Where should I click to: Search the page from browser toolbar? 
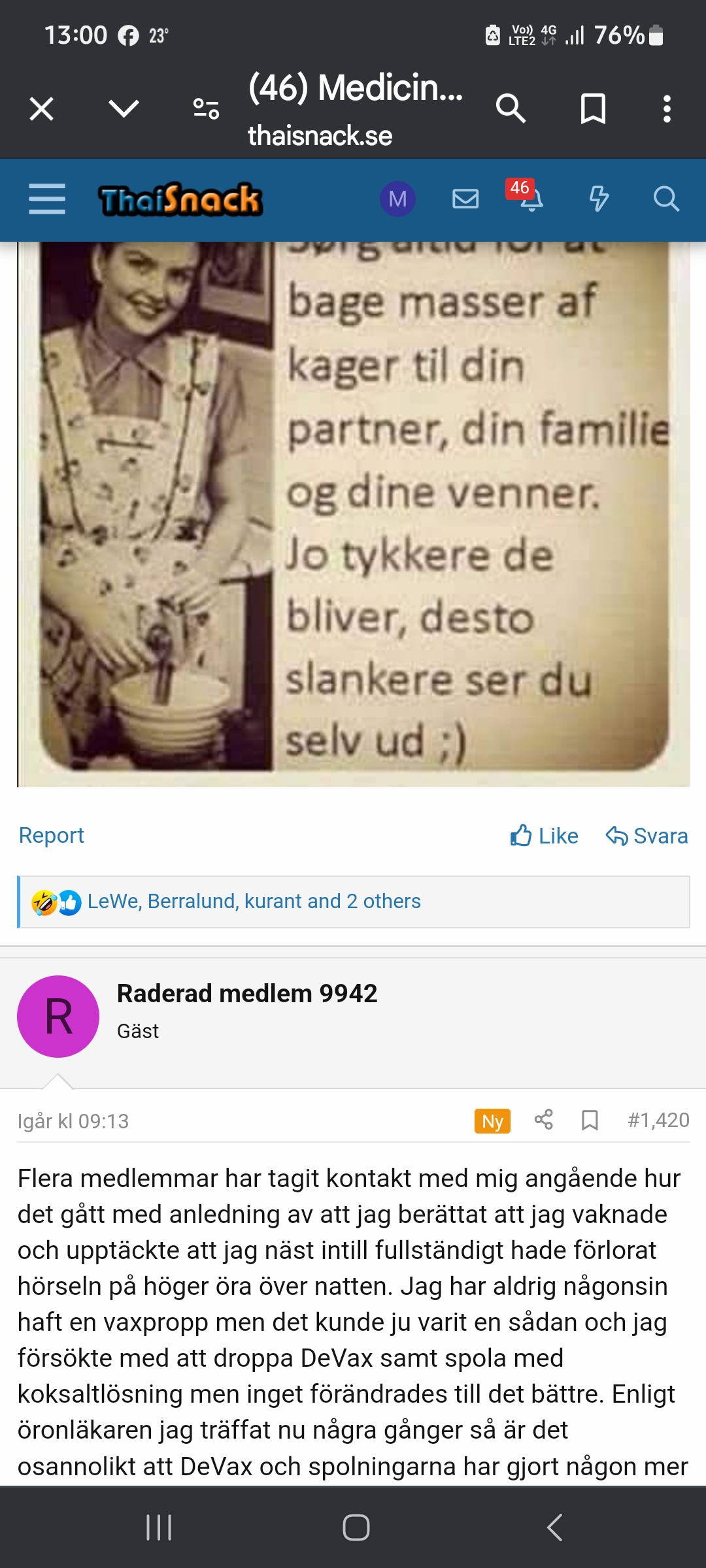pyautogui.click(x=511, y=108)
